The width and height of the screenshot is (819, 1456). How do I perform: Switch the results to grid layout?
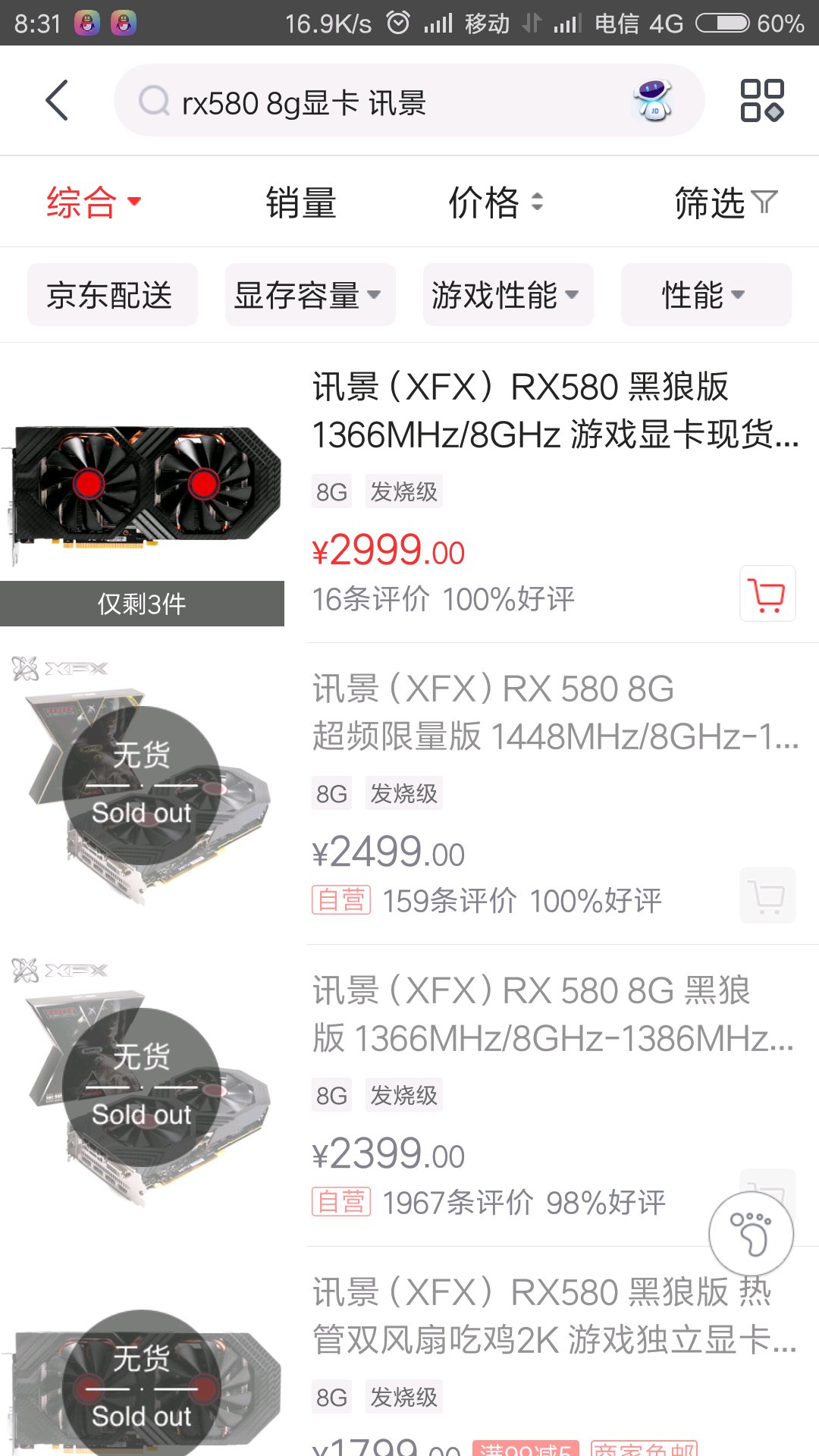[761, 100]
